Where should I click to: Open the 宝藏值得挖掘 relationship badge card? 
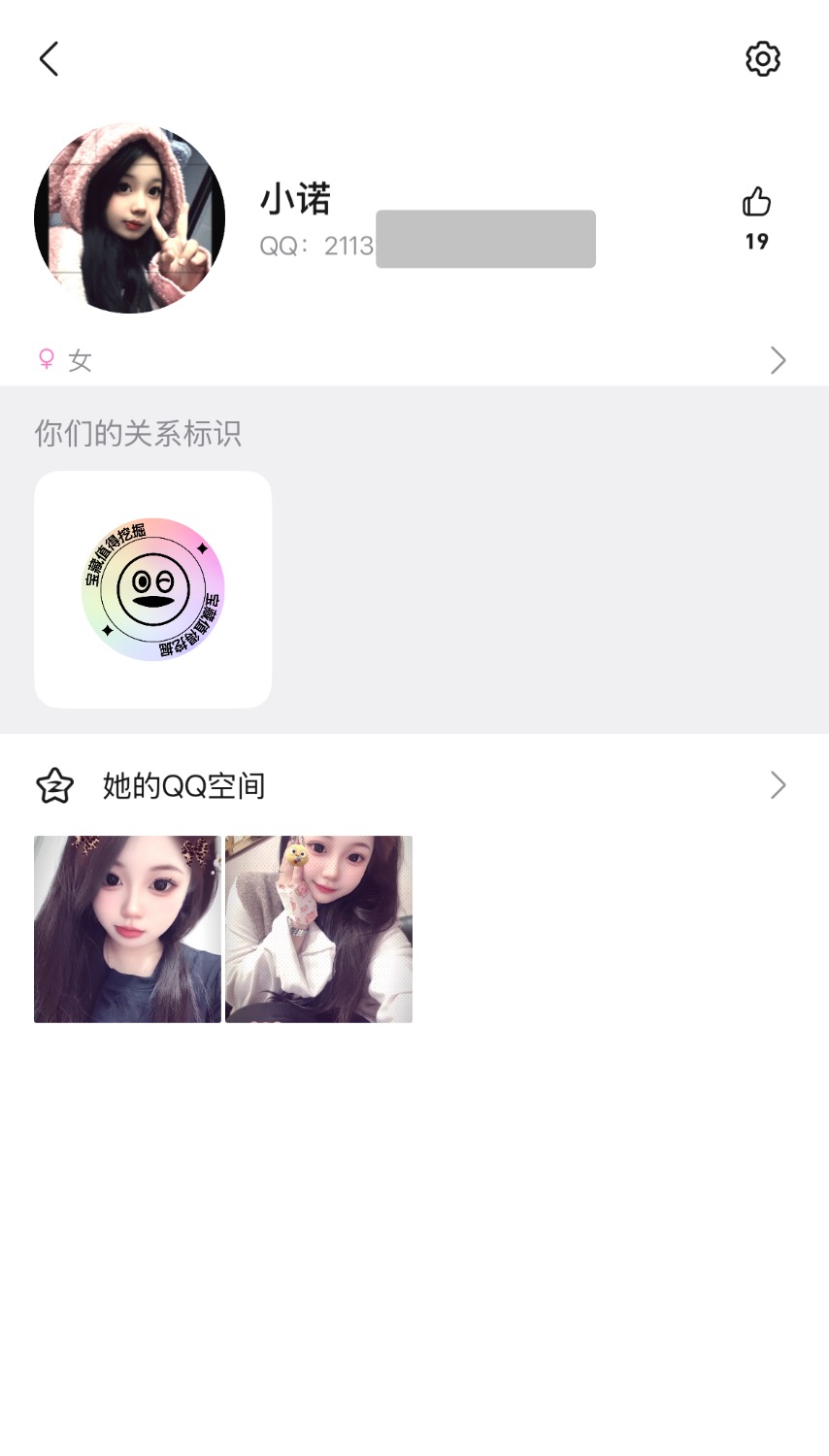(x=153, y=589)
